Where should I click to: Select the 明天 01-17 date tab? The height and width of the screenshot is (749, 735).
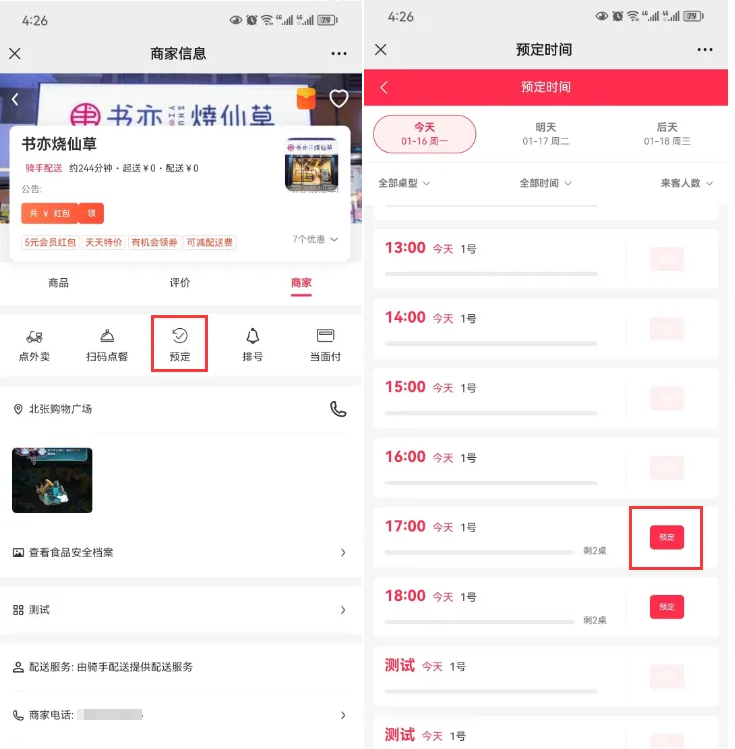(x=546, y=134)
